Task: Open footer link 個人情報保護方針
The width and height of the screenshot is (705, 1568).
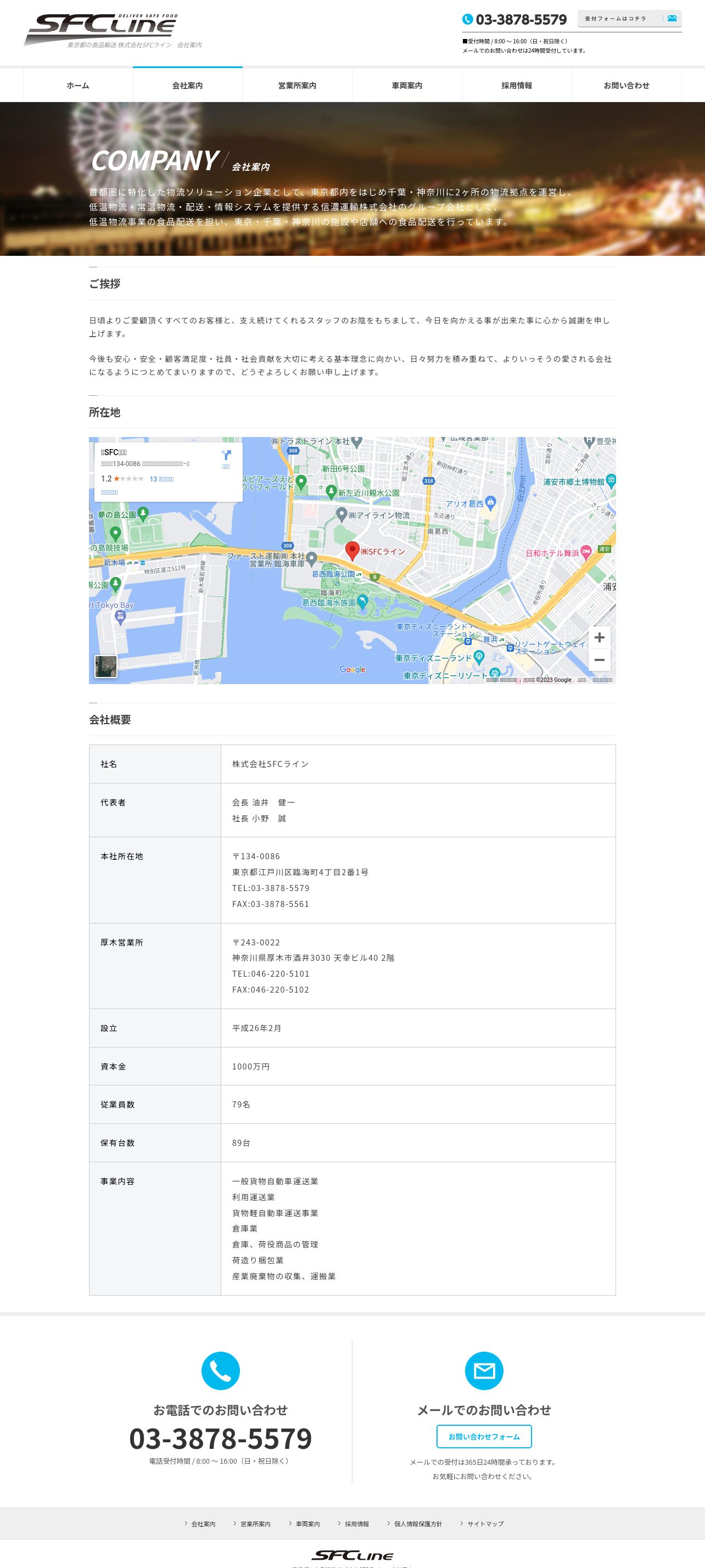Action: click(415, 1524)
